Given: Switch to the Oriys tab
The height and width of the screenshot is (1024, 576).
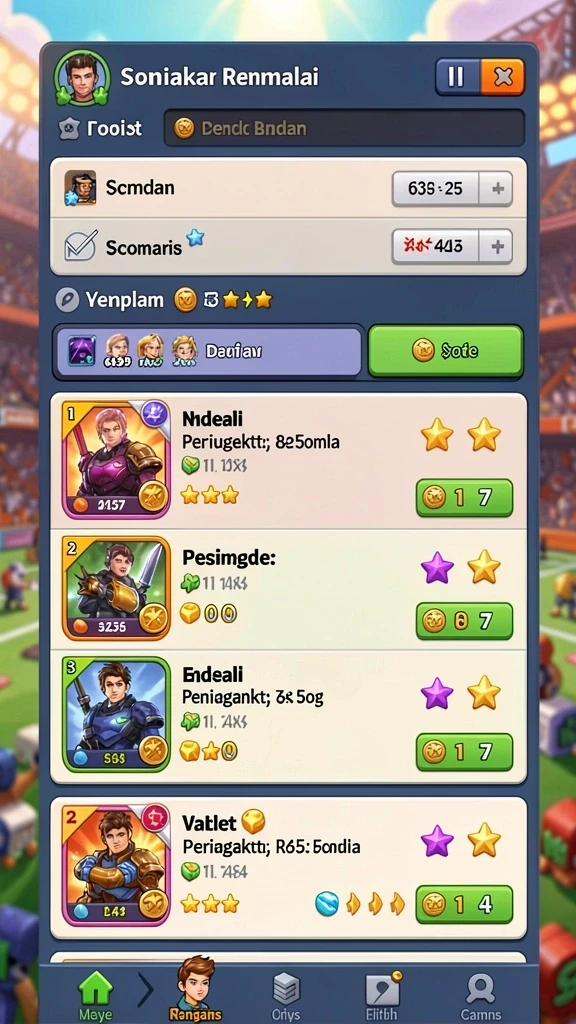Looking at the screenshot, I should pos(286,997).
